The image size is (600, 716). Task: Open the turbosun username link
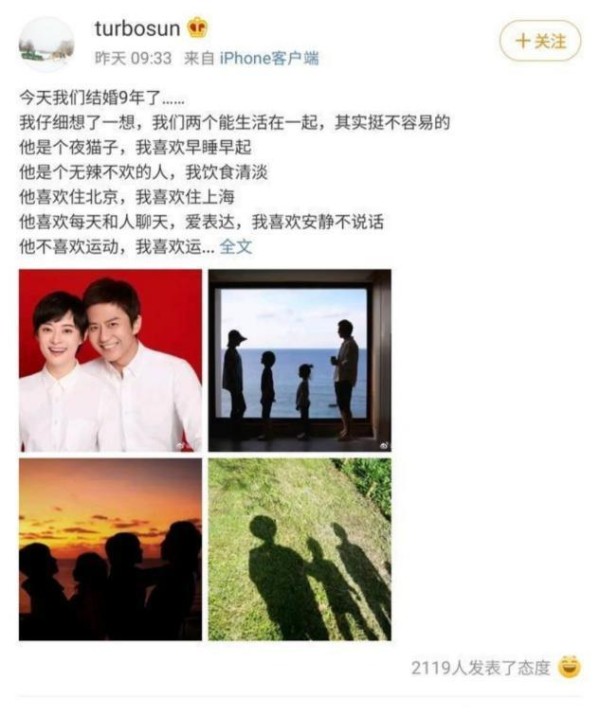point(137,29)
